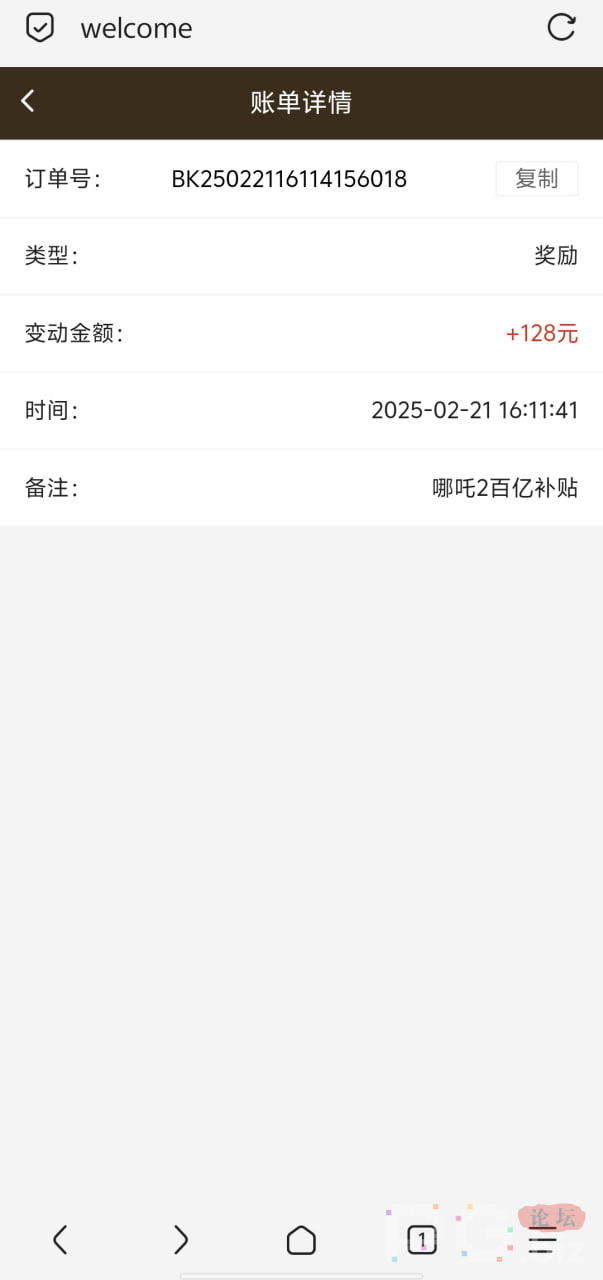Viewport: 603px width, 1280px height.
Task: Open the site security shield icon
Action: click(40, 28)
